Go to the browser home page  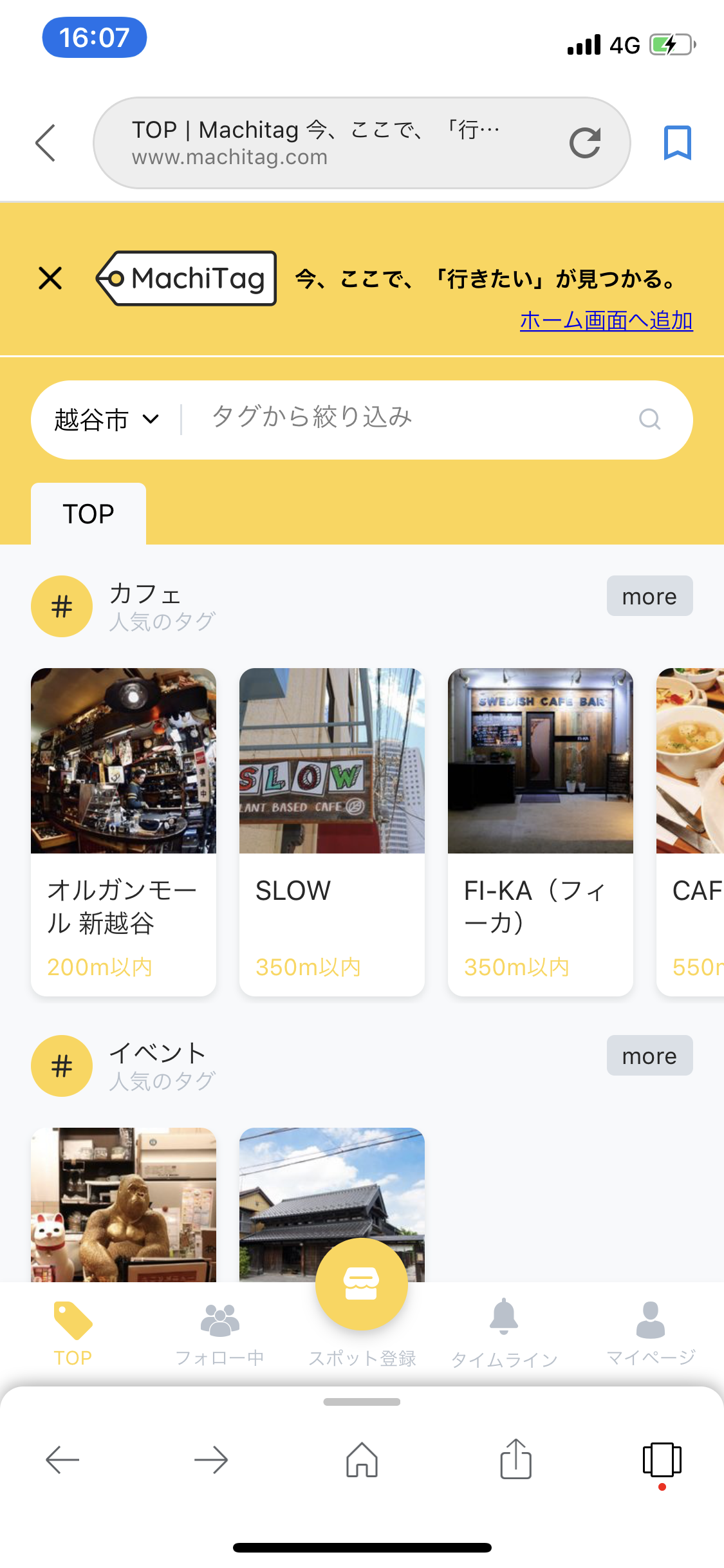[362, 1459]
